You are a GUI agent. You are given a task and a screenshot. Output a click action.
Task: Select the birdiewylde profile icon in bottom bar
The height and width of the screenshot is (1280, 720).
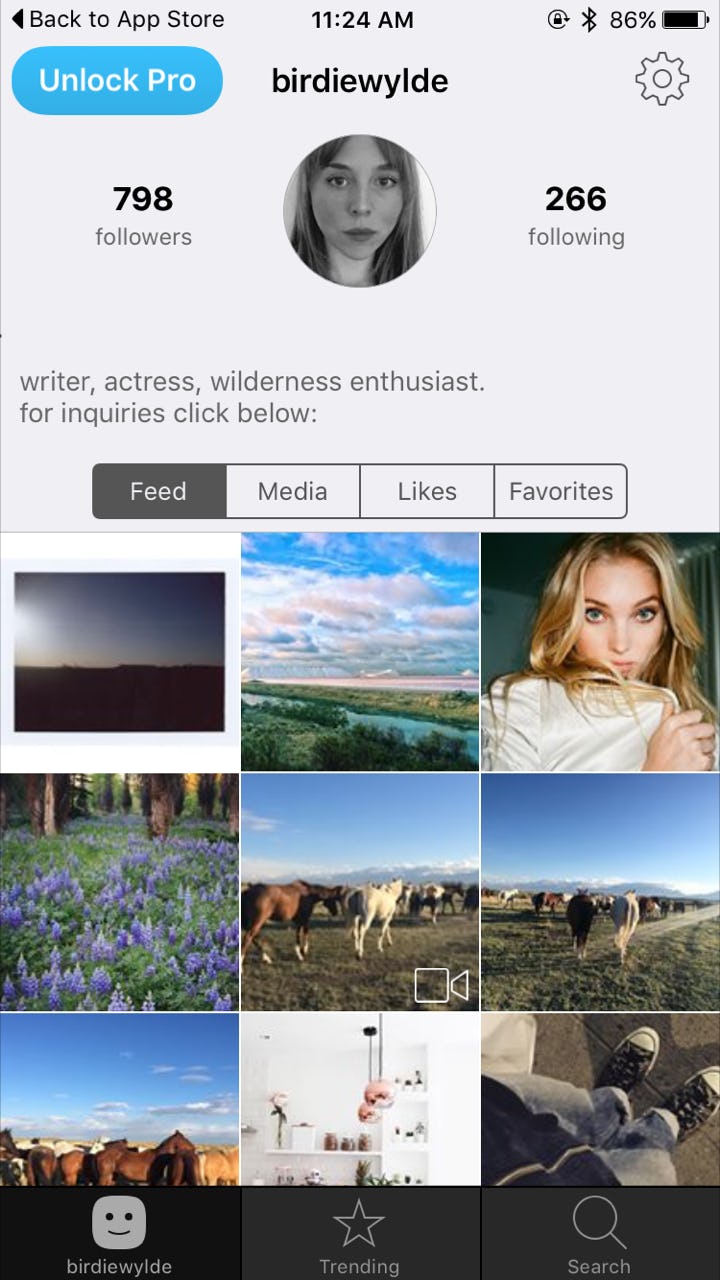pos(121,1218)
